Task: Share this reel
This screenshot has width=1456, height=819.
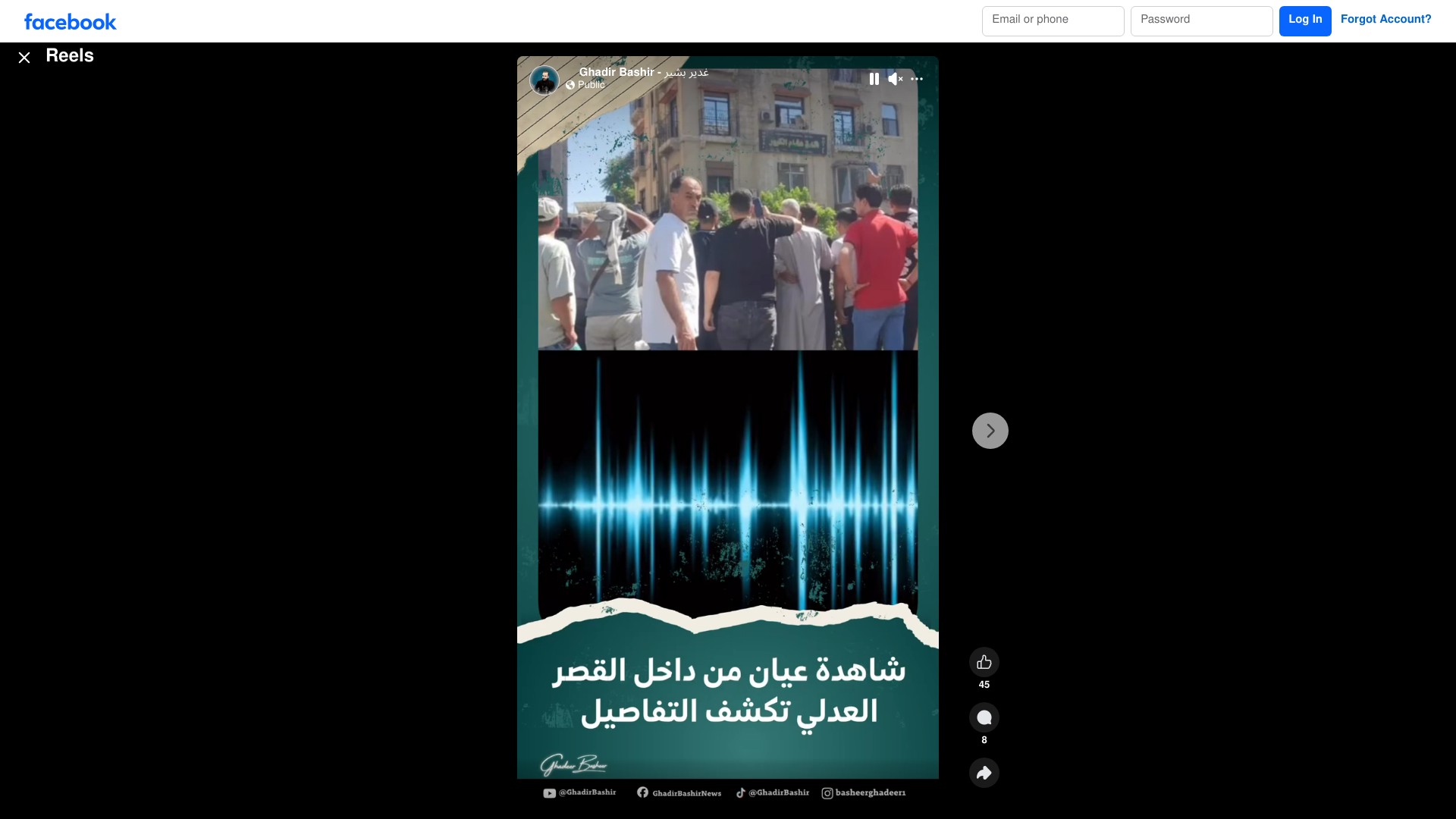Action: coord(984,773)
